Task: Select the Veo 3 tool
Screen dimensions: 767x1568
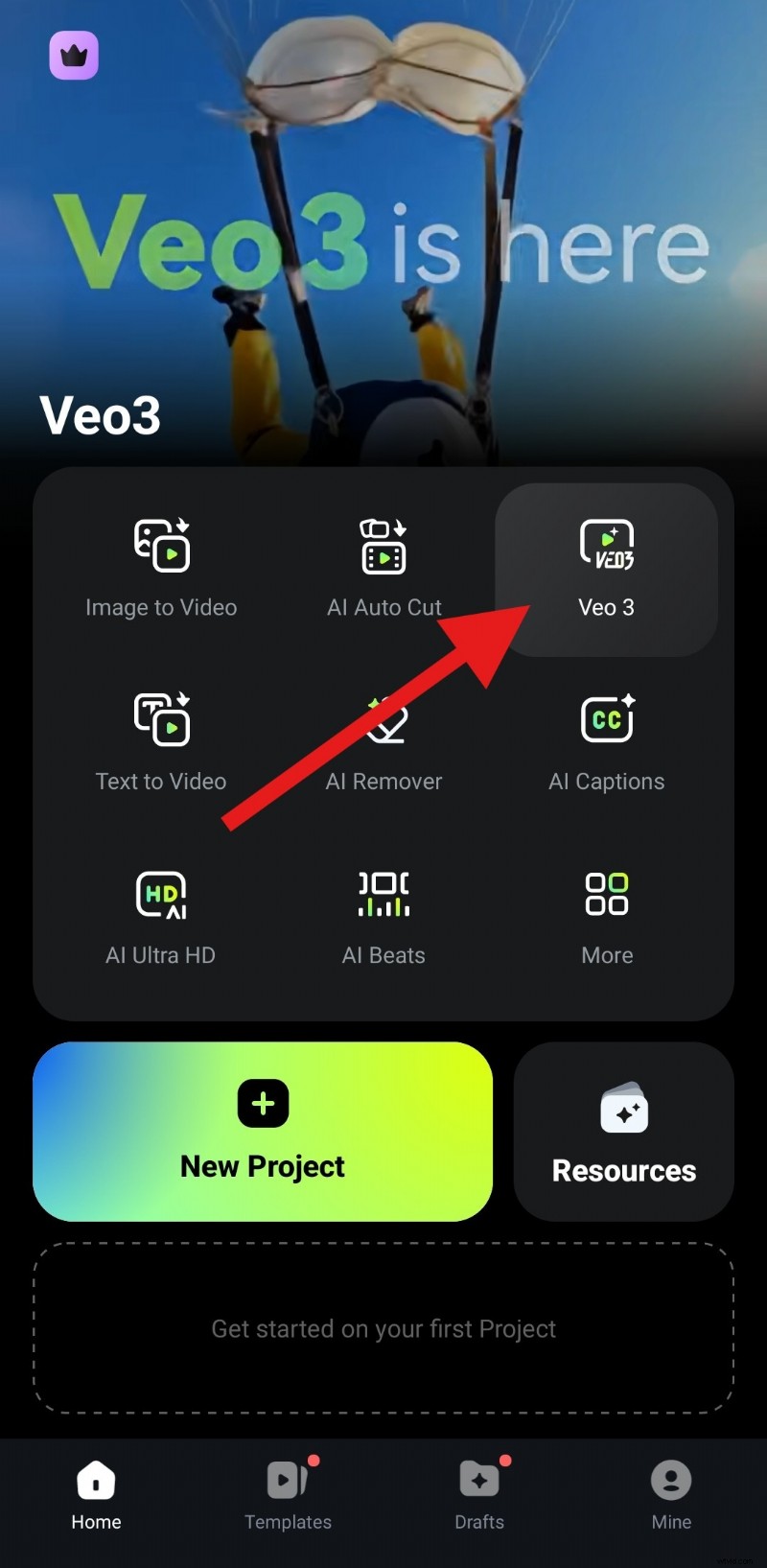Action: pos(606,568)
